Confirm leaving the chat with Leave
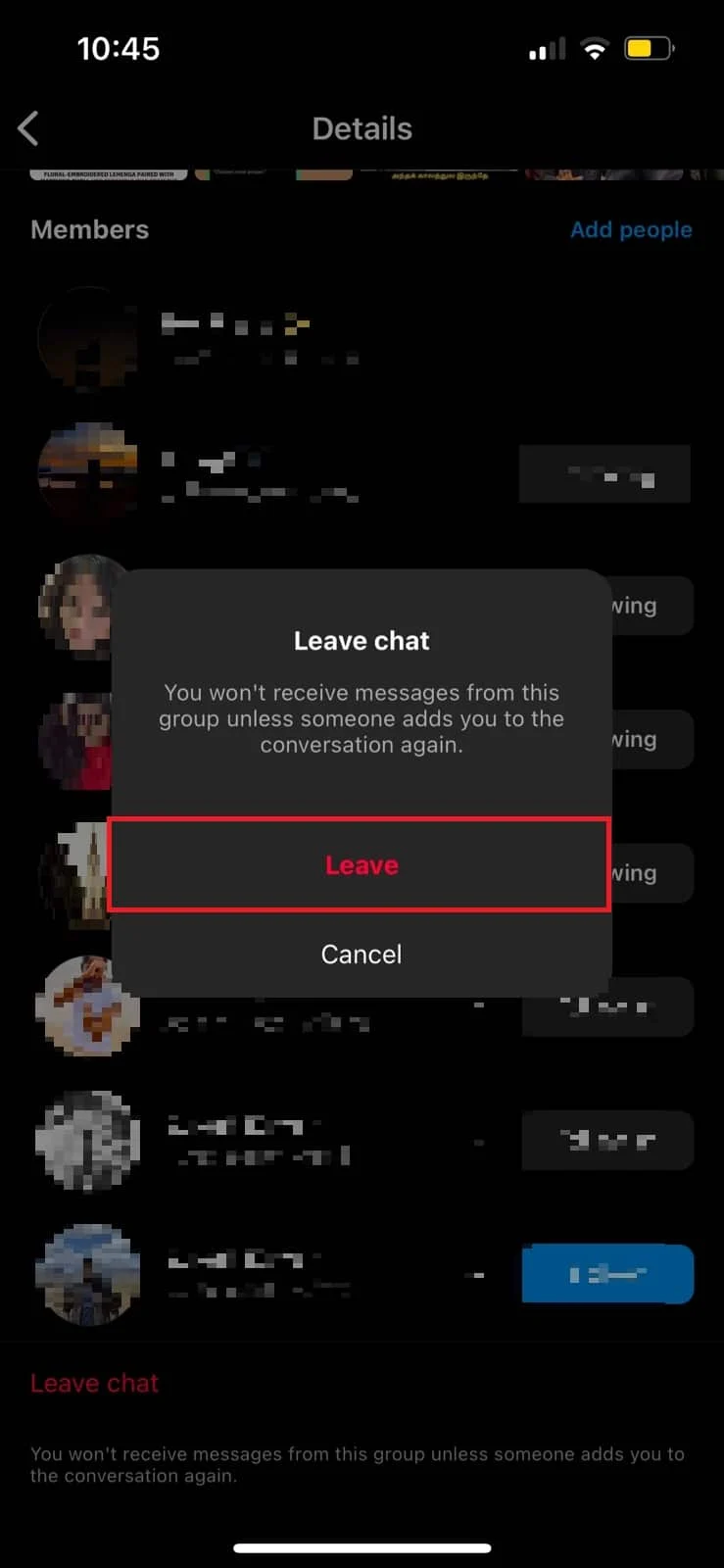Screen dimensions: 724x1568 click(x=361, y=865)
